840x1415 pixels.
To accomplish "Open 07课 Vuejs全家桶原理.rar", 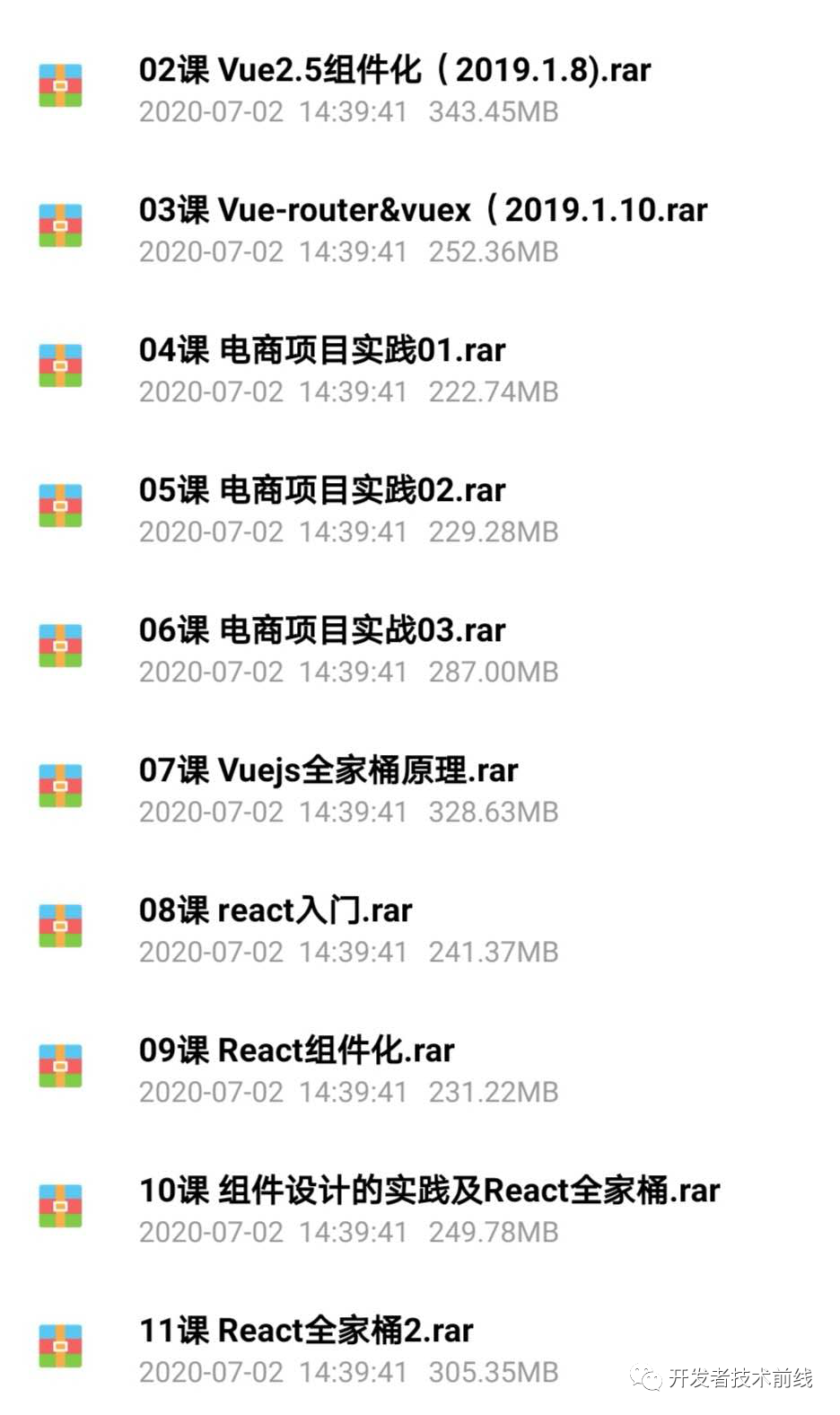I will (x=328, y=770).
